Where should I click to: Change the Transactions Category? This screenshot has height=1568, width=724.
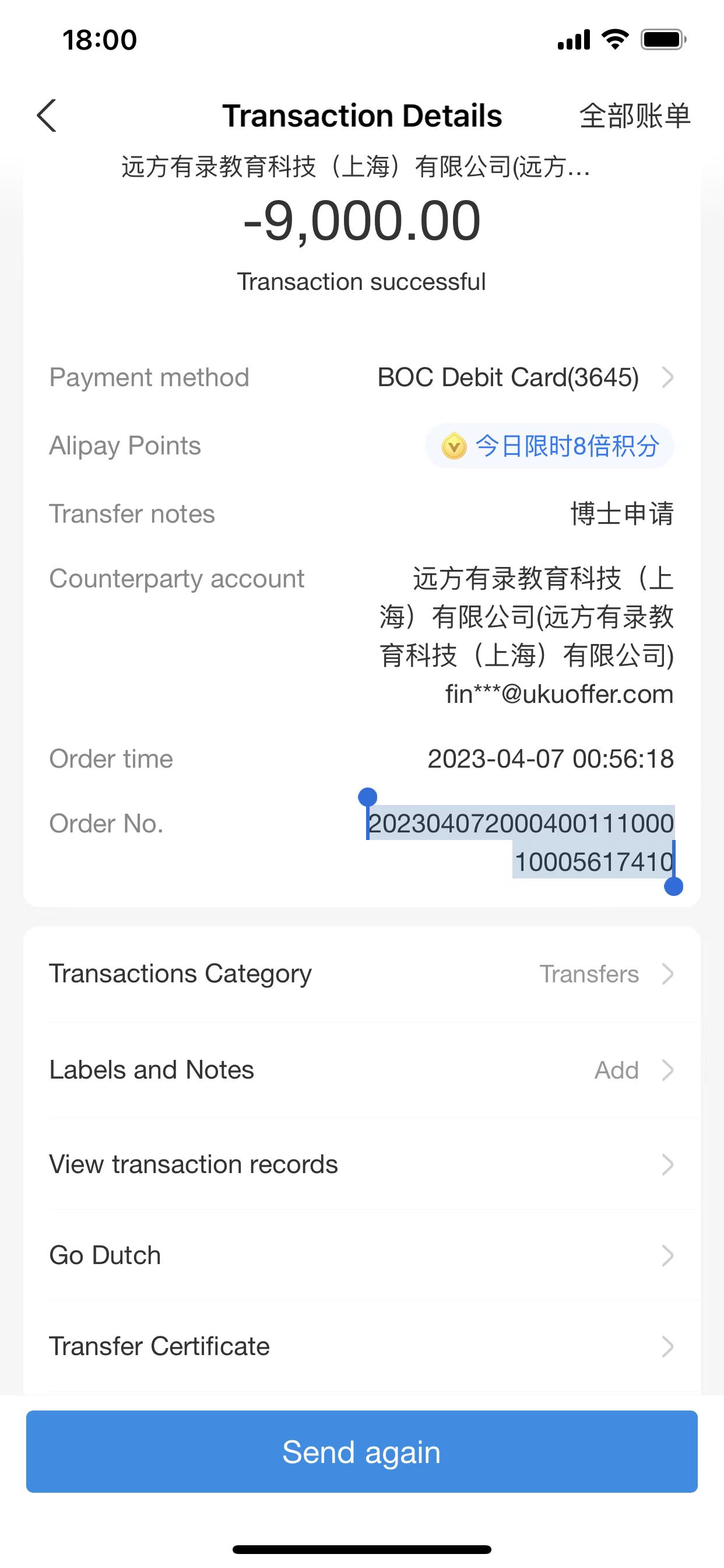361,974
